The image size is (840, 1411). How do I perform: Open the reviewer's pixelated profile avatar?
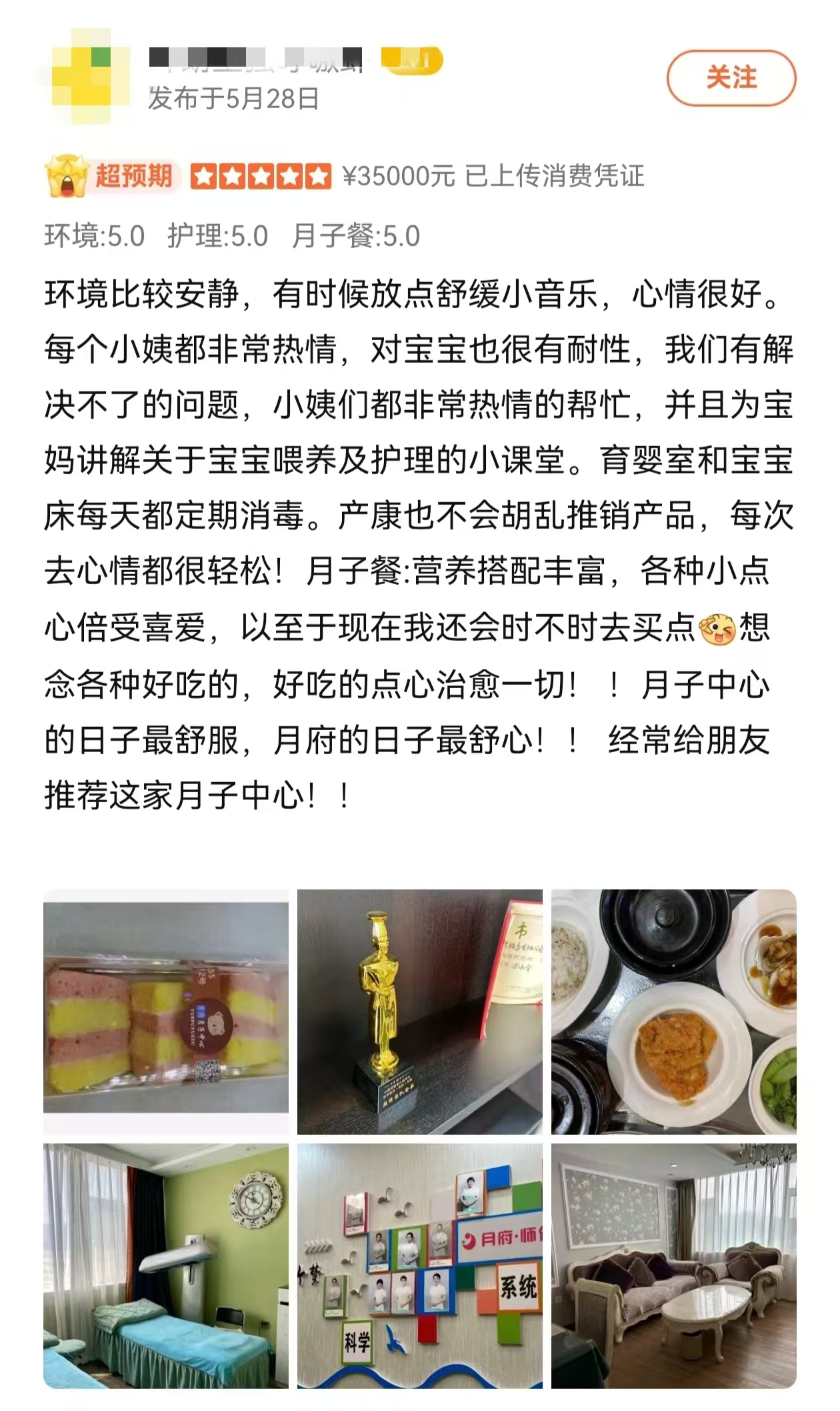pyautogui.click(x=91, y=77)
